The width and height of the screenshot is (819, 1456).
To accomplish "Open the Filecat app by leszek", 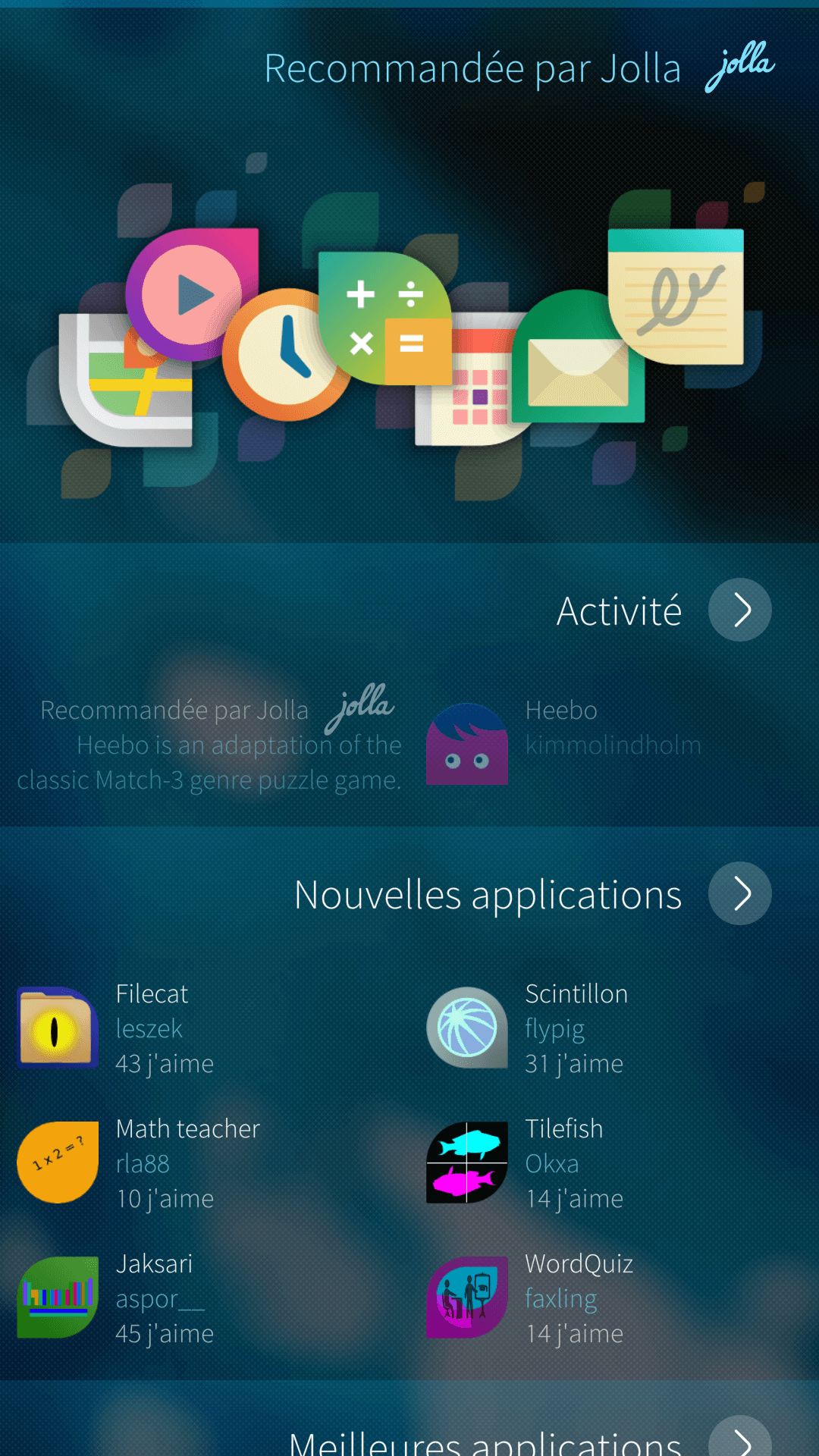I will [x=205, y=1028].
